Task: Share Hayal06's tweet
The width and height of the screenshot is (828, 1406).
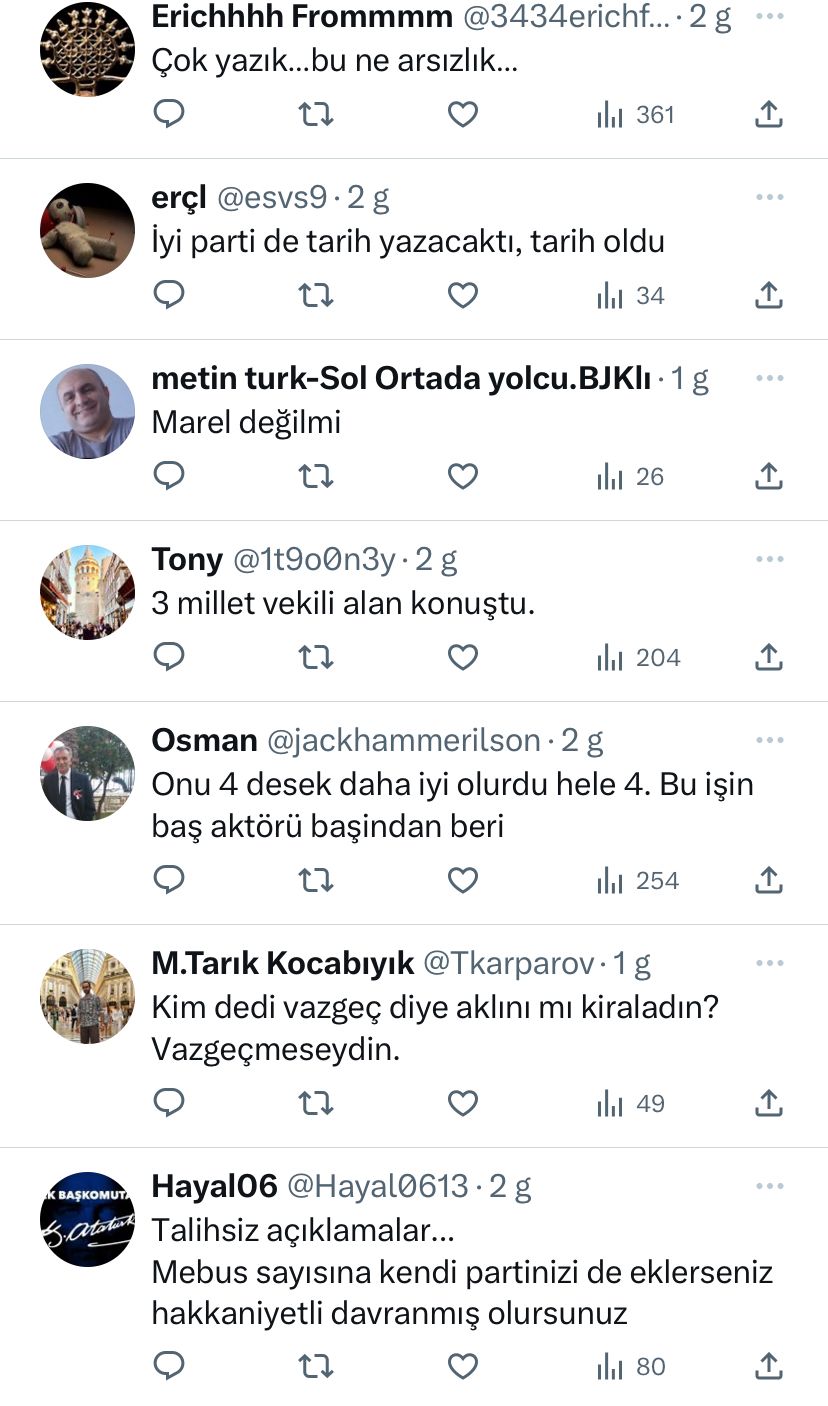Action: (x=767, y=1366)
